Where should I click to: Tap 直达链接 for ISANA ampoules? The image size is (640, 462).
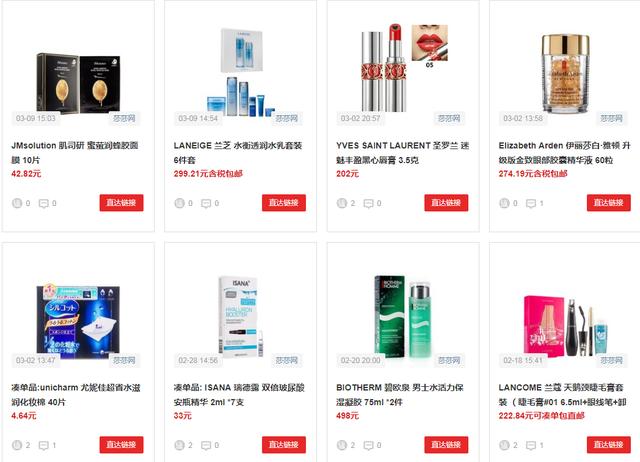[284, 445]
